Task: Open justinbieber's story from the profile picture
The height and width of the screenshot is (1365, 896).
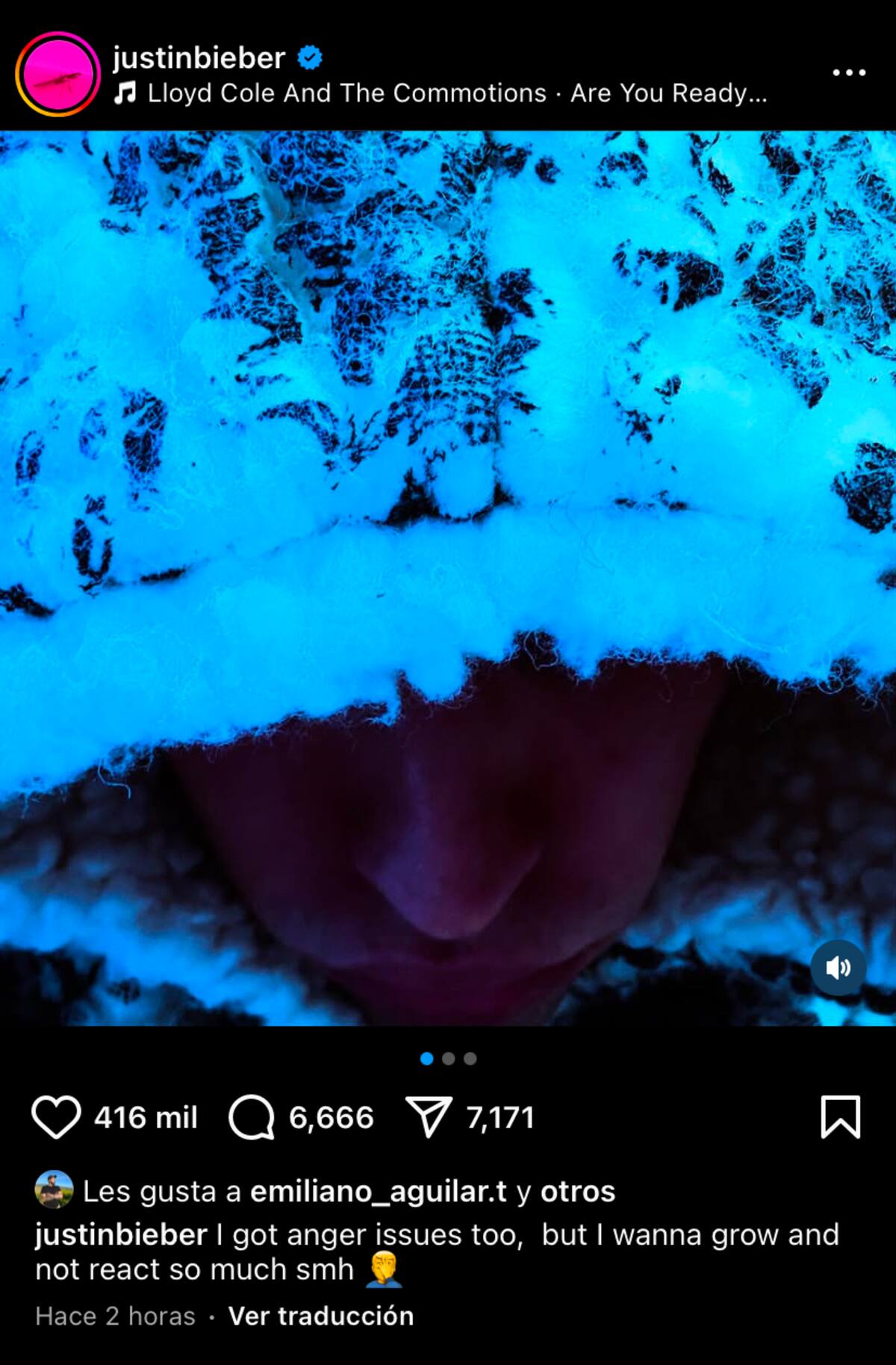Action: 57,74
